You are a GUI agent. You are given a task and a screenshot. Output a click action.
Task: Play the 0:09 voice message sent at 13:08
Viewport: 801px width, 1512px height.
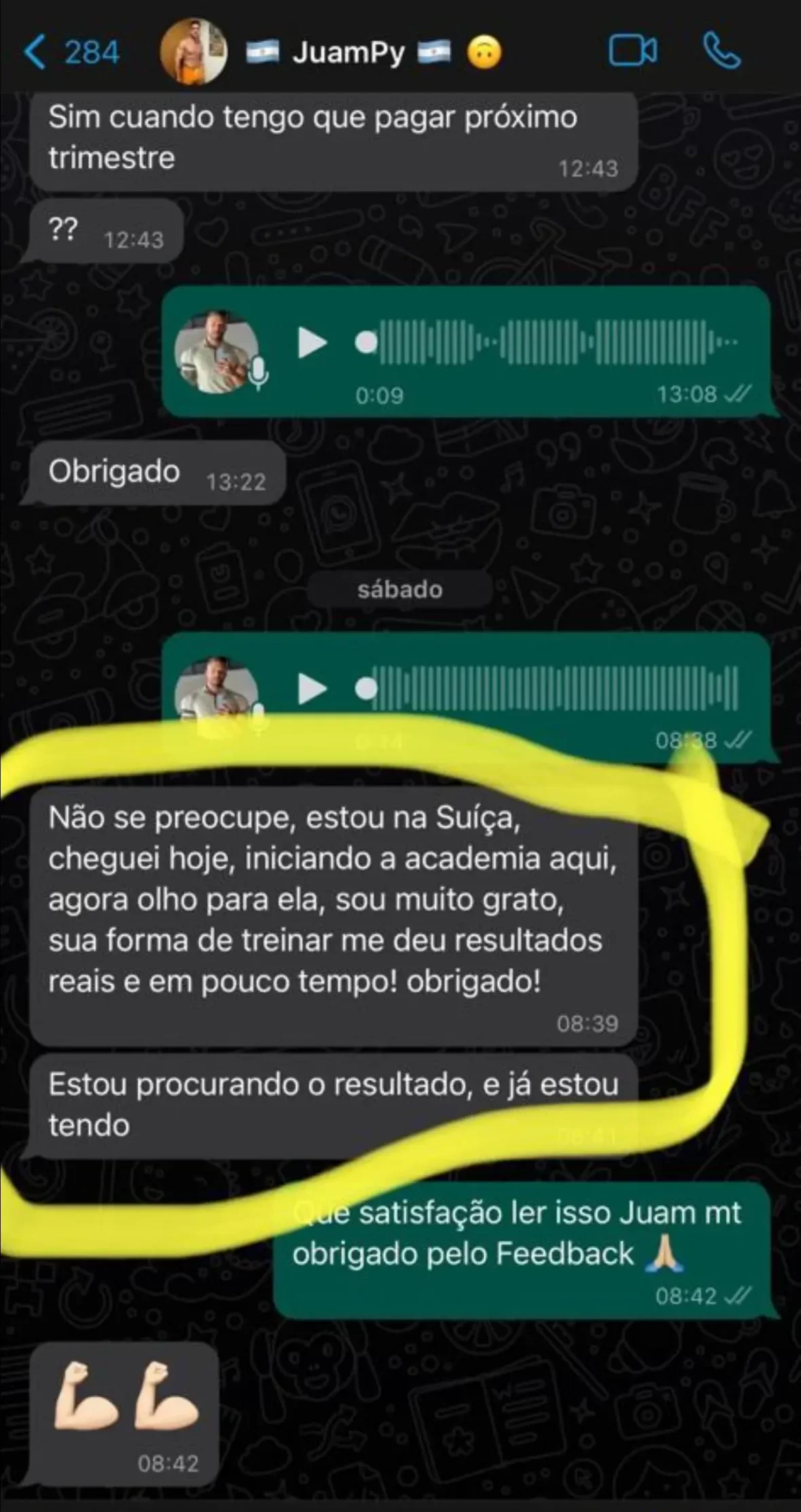click(312, 342)
